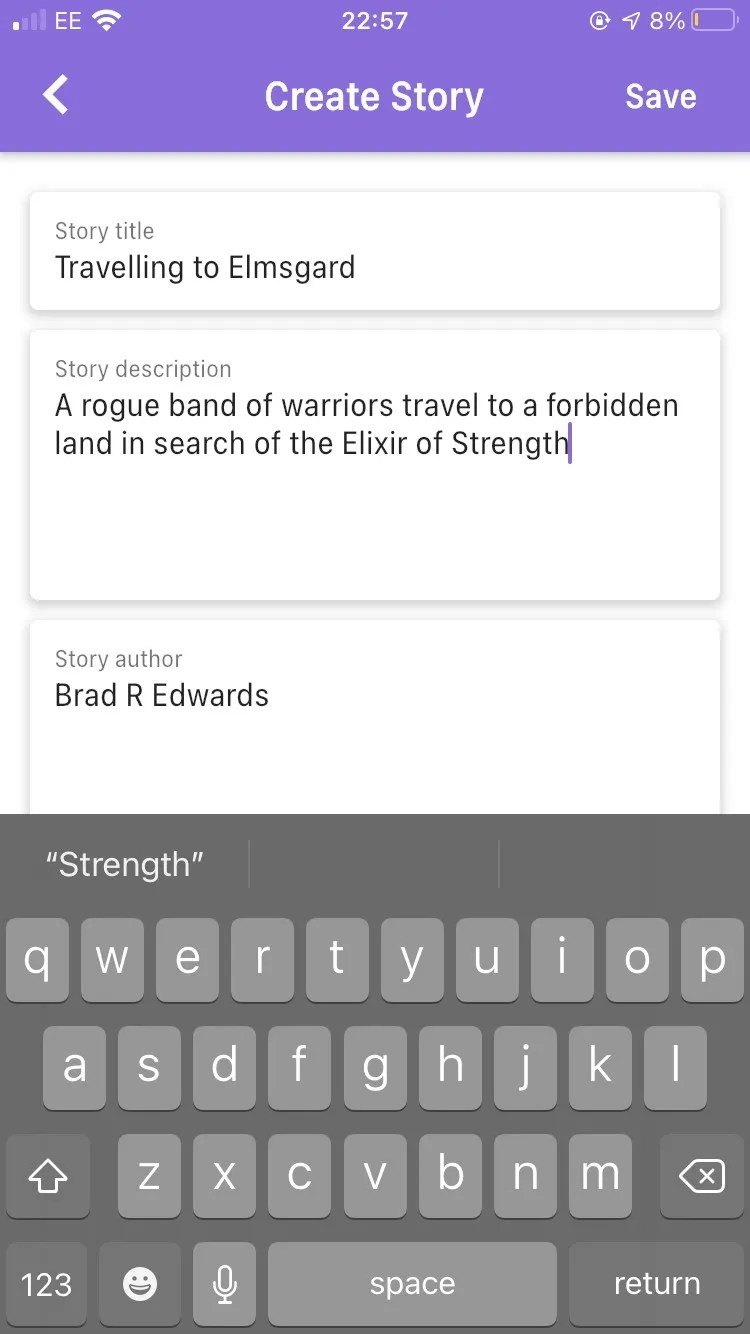The width and height of the screenshot is (750, 1334).
Task: Select the "Strength" autocomplete suggestion
Action: (124, 864)
